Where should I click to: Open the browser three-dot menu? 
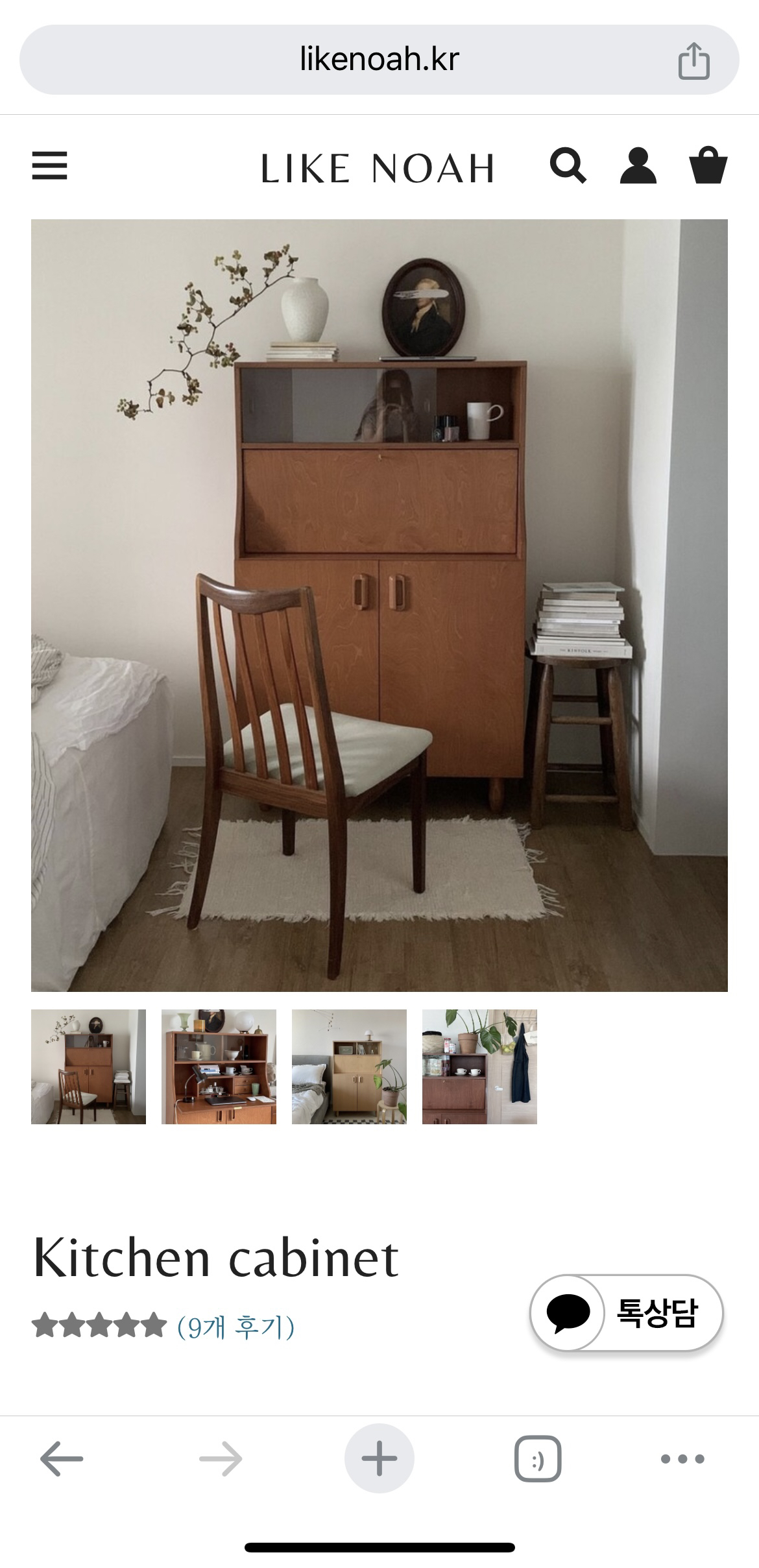[x=682, y=1459]
